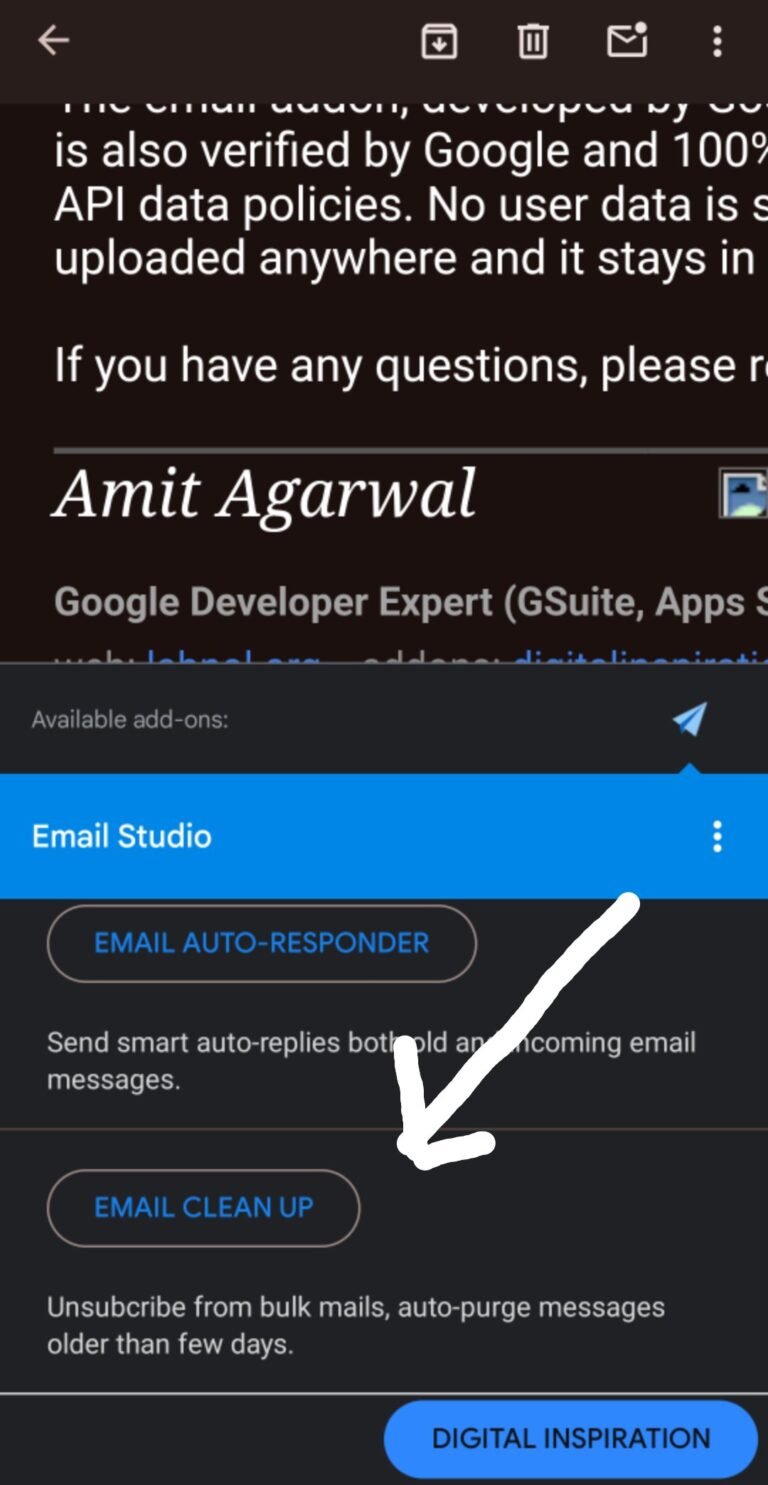Tap the Email Clean Up button
The image size is (768, 1485).
[203, 1207]
